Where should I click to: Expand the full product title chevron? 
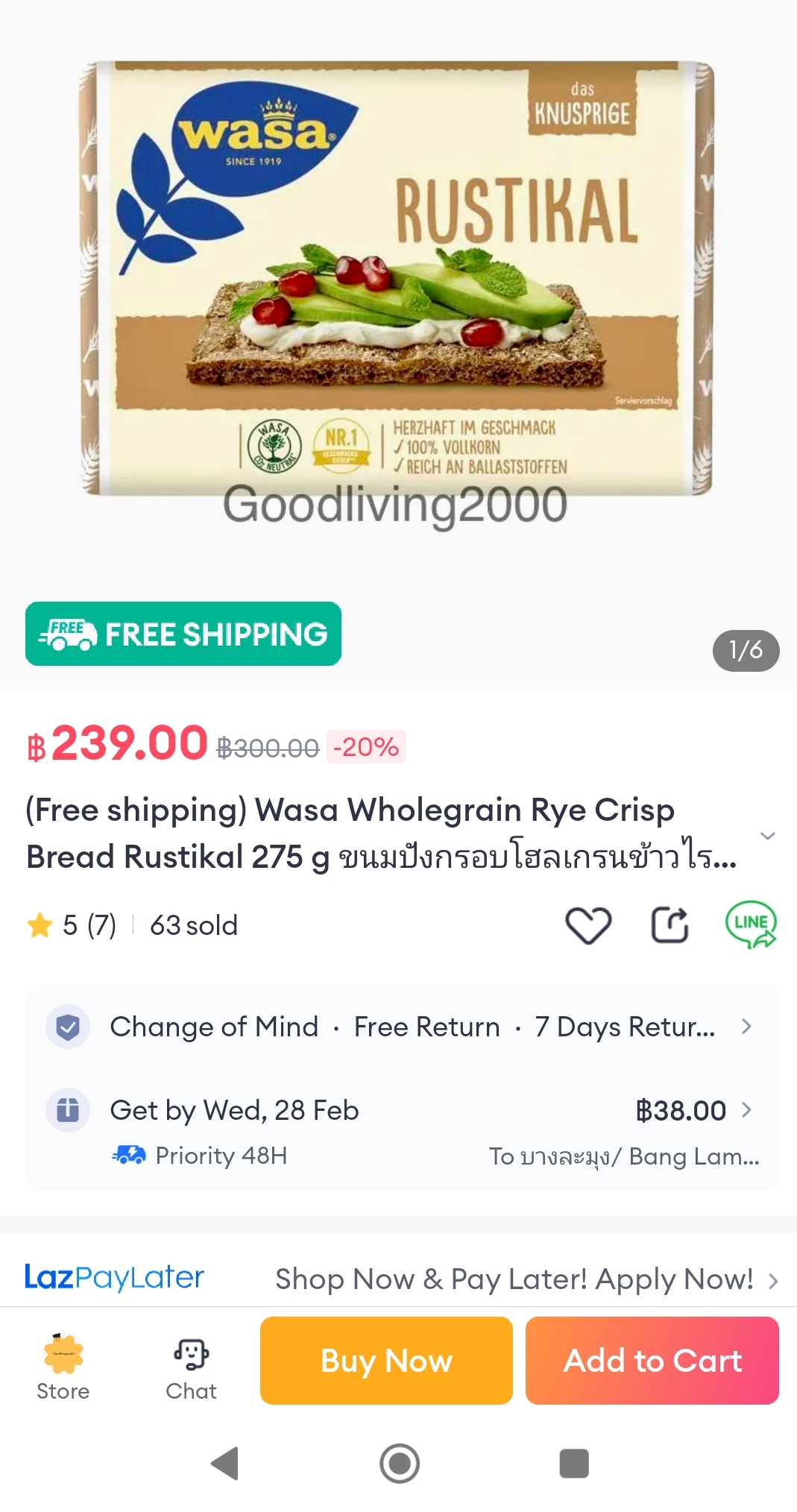click(x=768, y=836)
